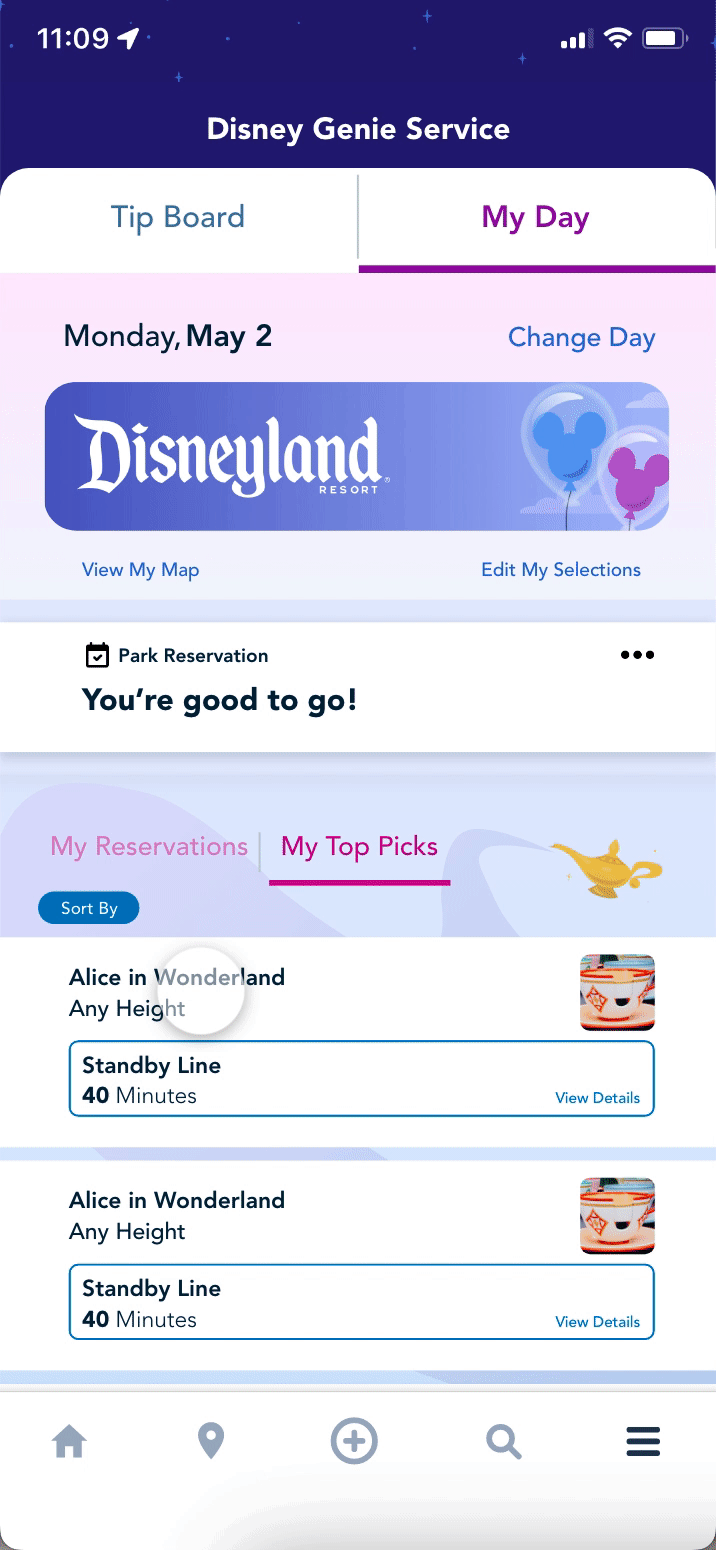The width and height of the screenshot is (716, 1550).
Task: Open the hamburger menu
Action: click(x=643, y=1442)
